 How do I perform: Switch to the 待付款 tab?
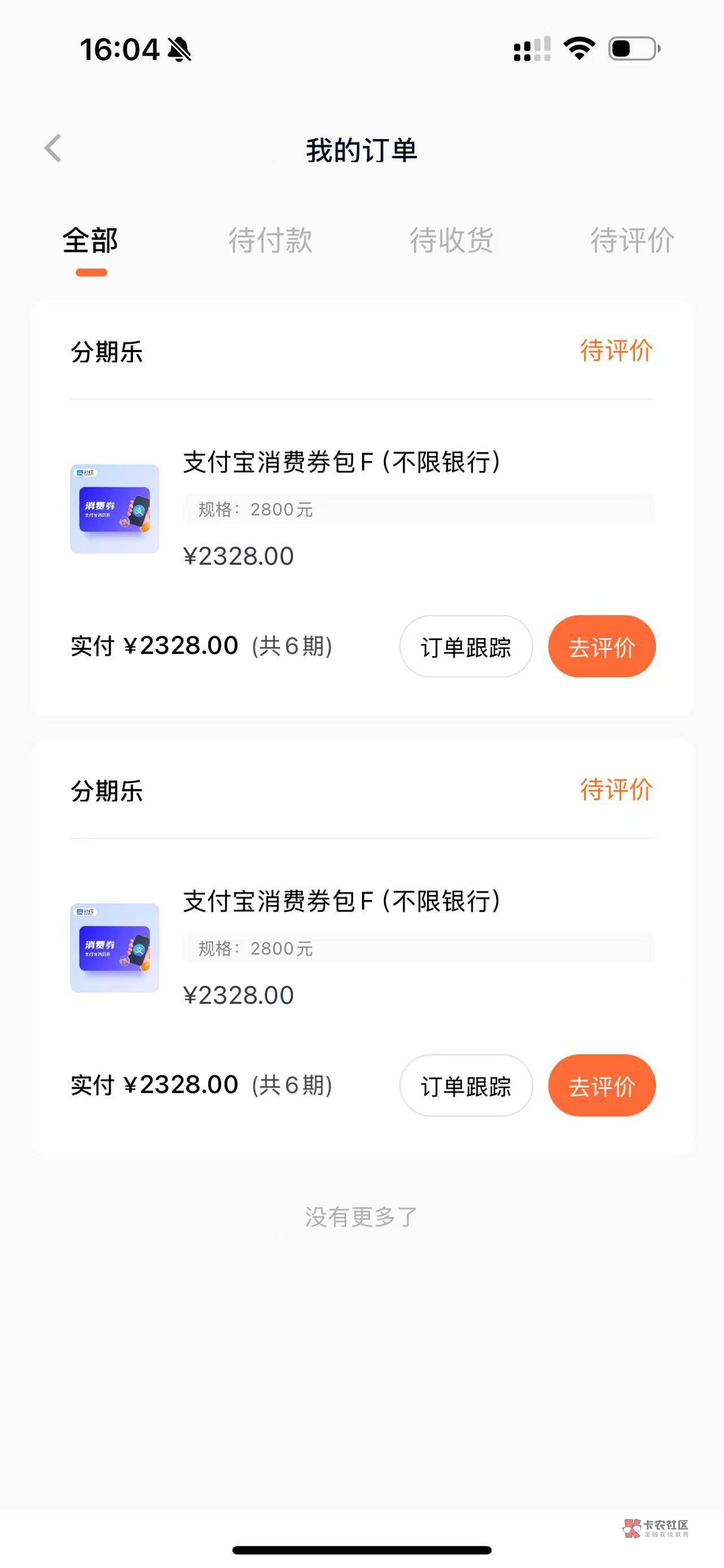pyautogui.click(x=270, y=241)
